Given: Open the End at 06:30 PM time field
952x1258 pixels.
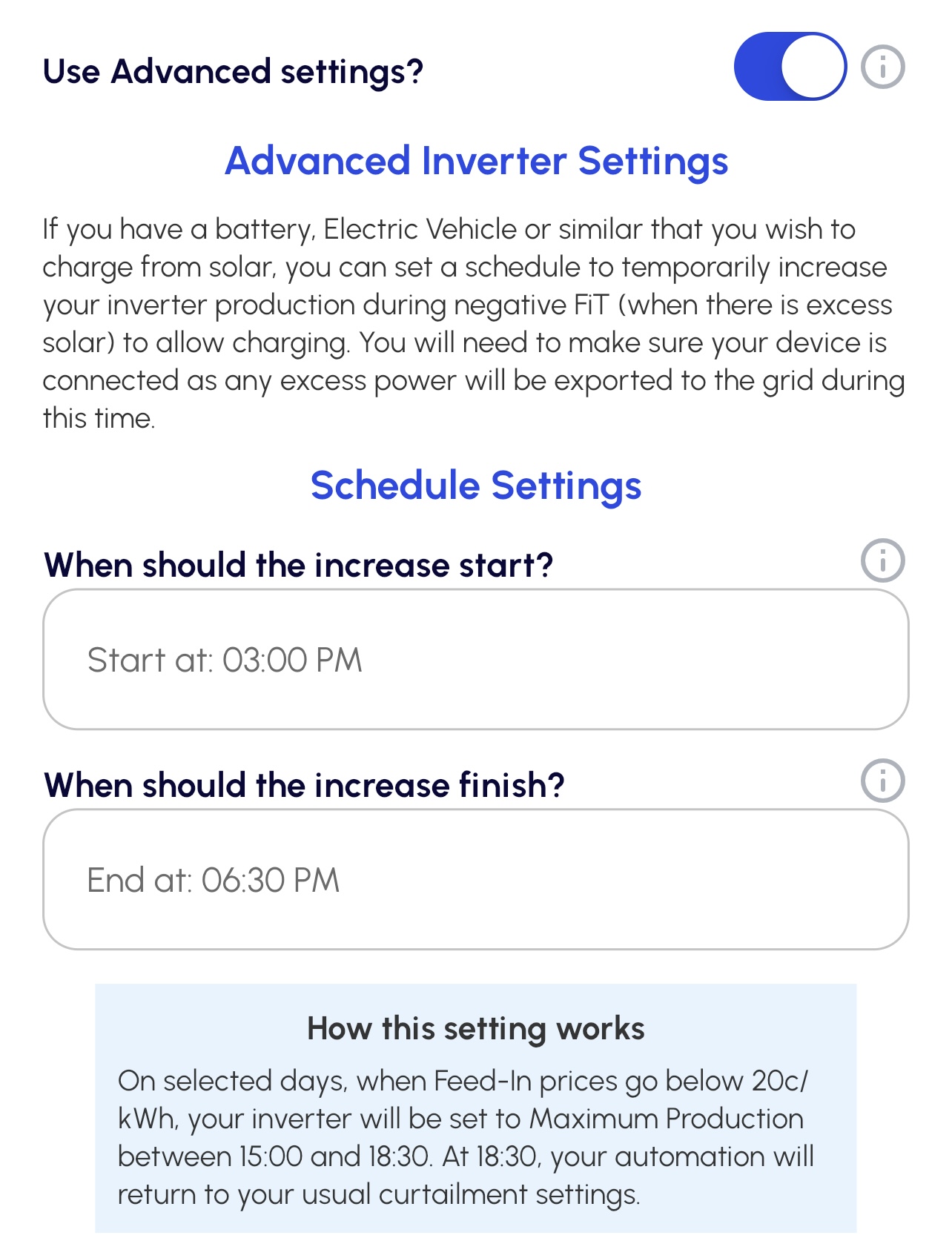Looking at the screenshot, I should tap(475, 879).
